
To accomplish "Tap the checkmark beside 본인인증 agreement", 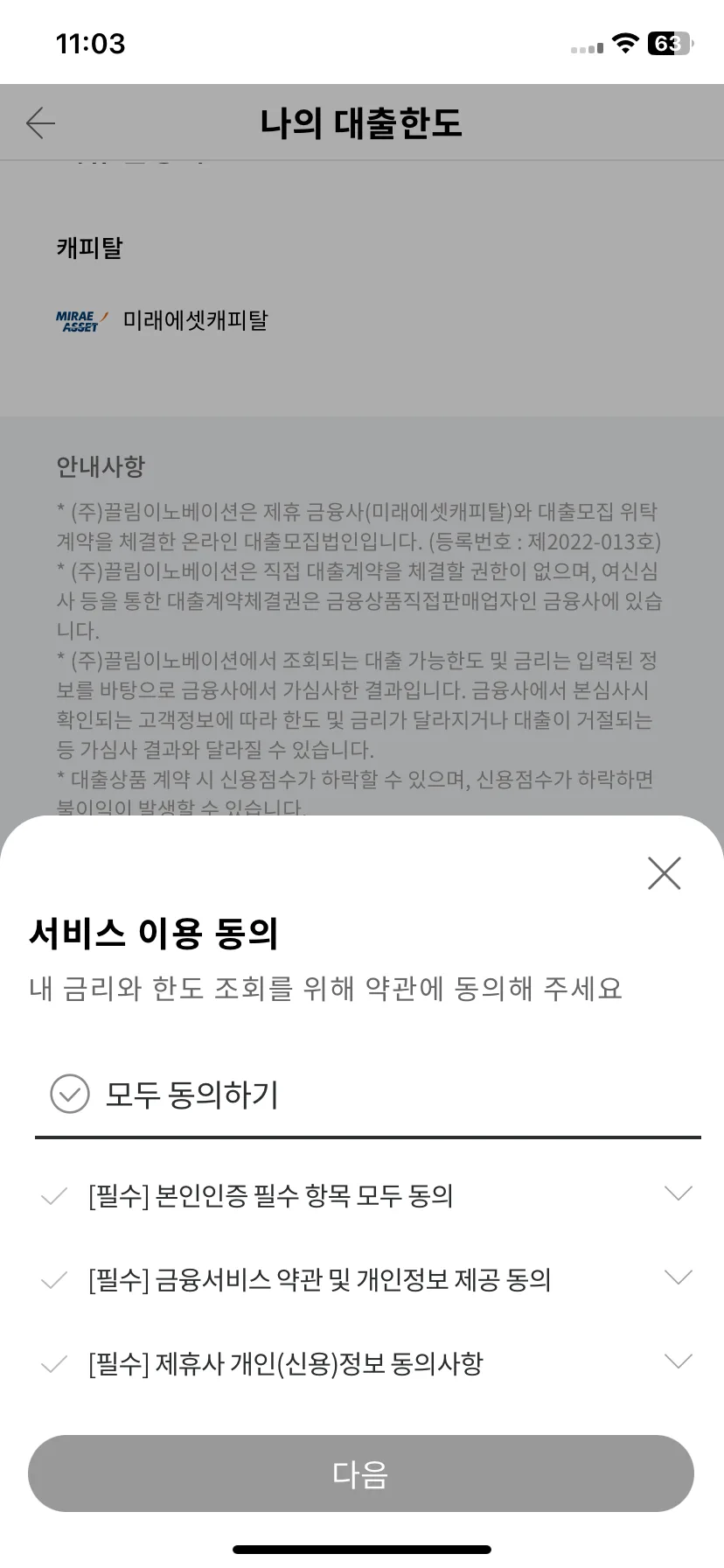I will point(52,1196).
